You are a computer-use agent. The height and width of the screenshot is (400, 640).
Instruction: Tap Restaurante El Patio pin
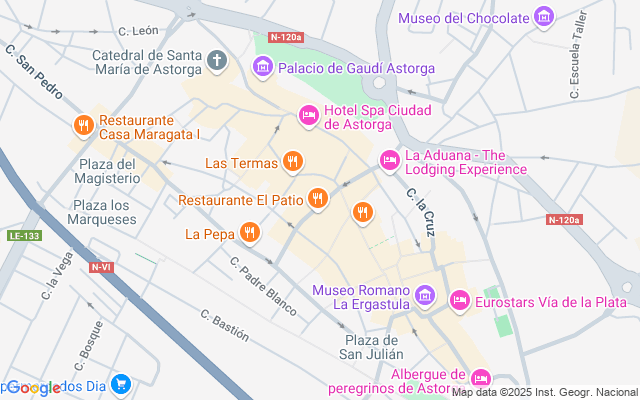(318, 199)
